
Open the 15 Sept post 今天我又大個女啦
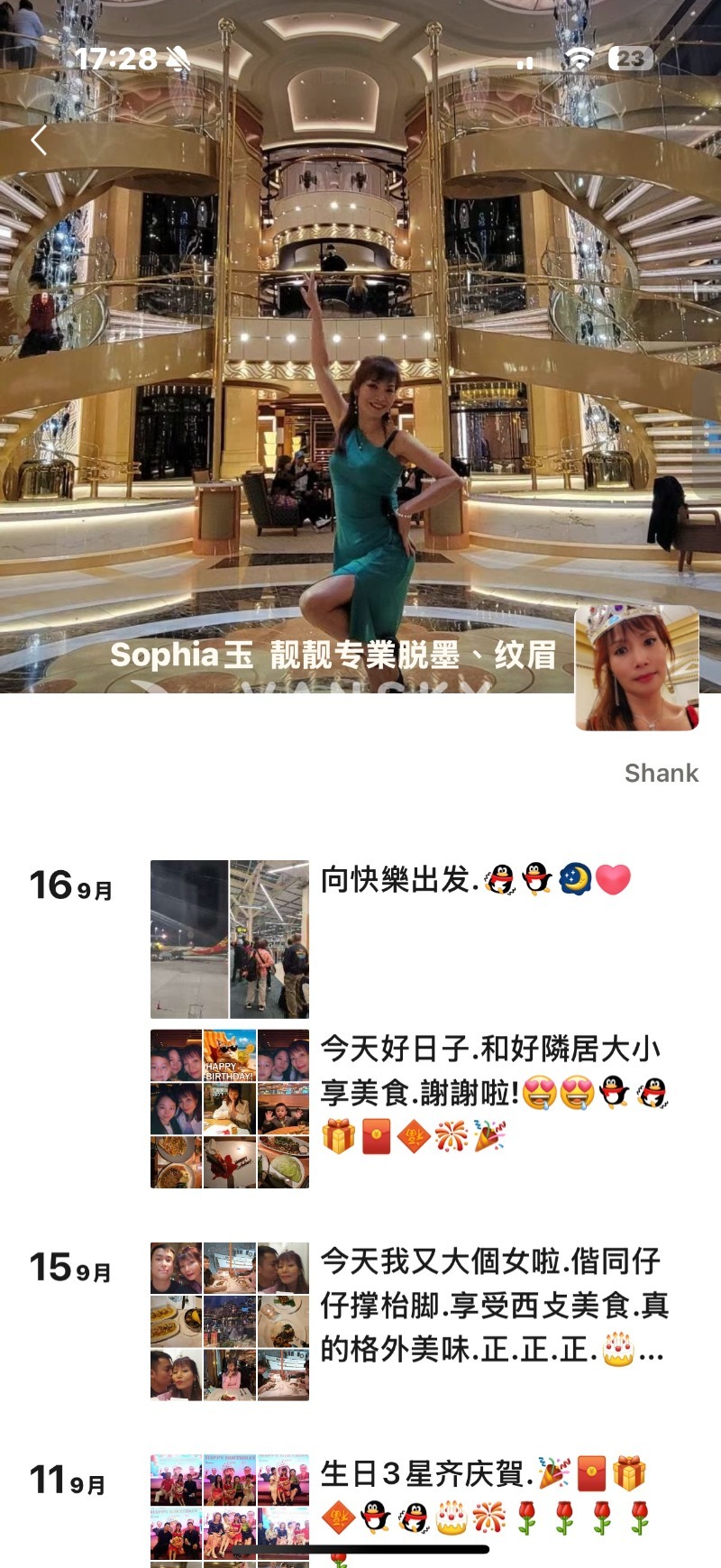(x=229, y=1321)
